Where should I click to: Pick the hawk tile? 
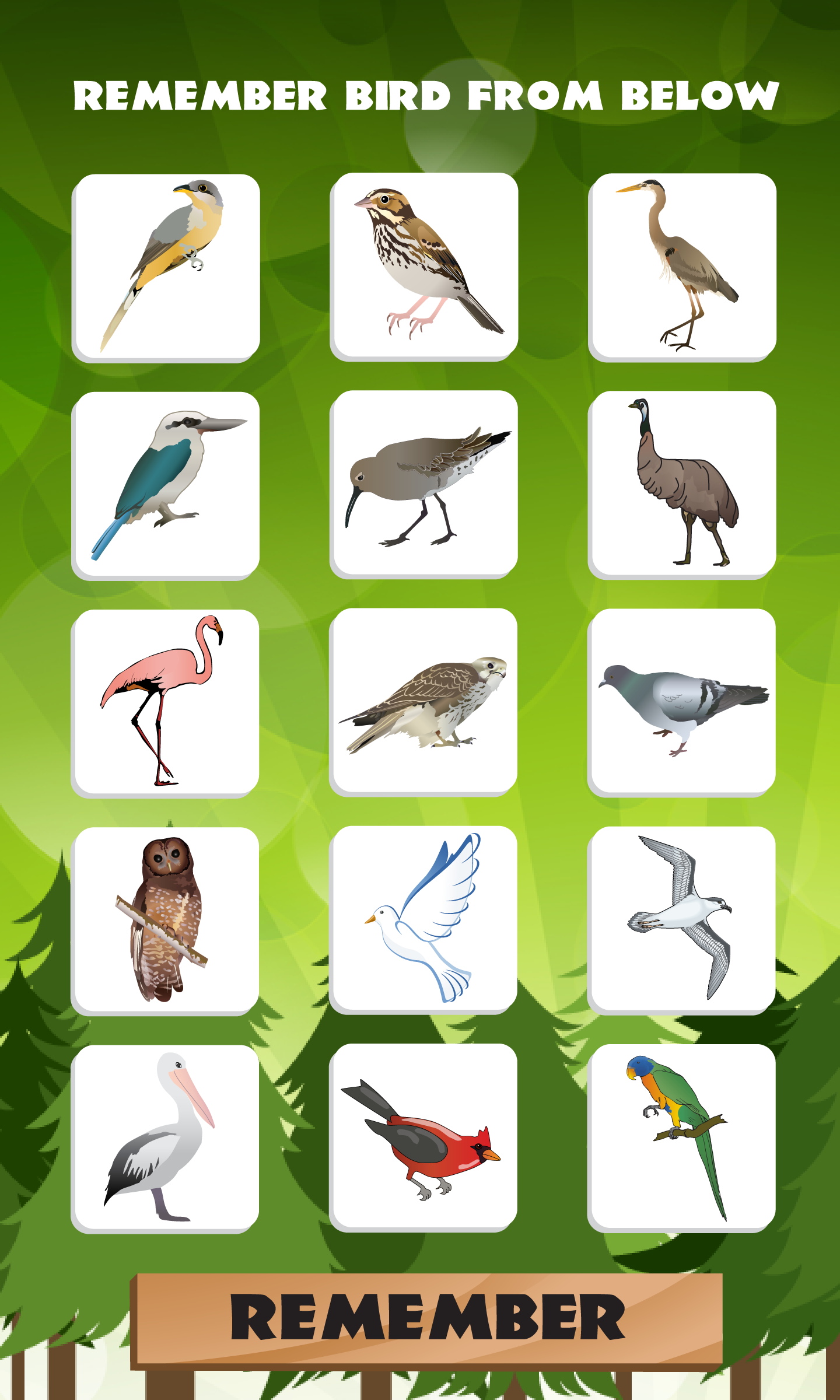point(423,701)
